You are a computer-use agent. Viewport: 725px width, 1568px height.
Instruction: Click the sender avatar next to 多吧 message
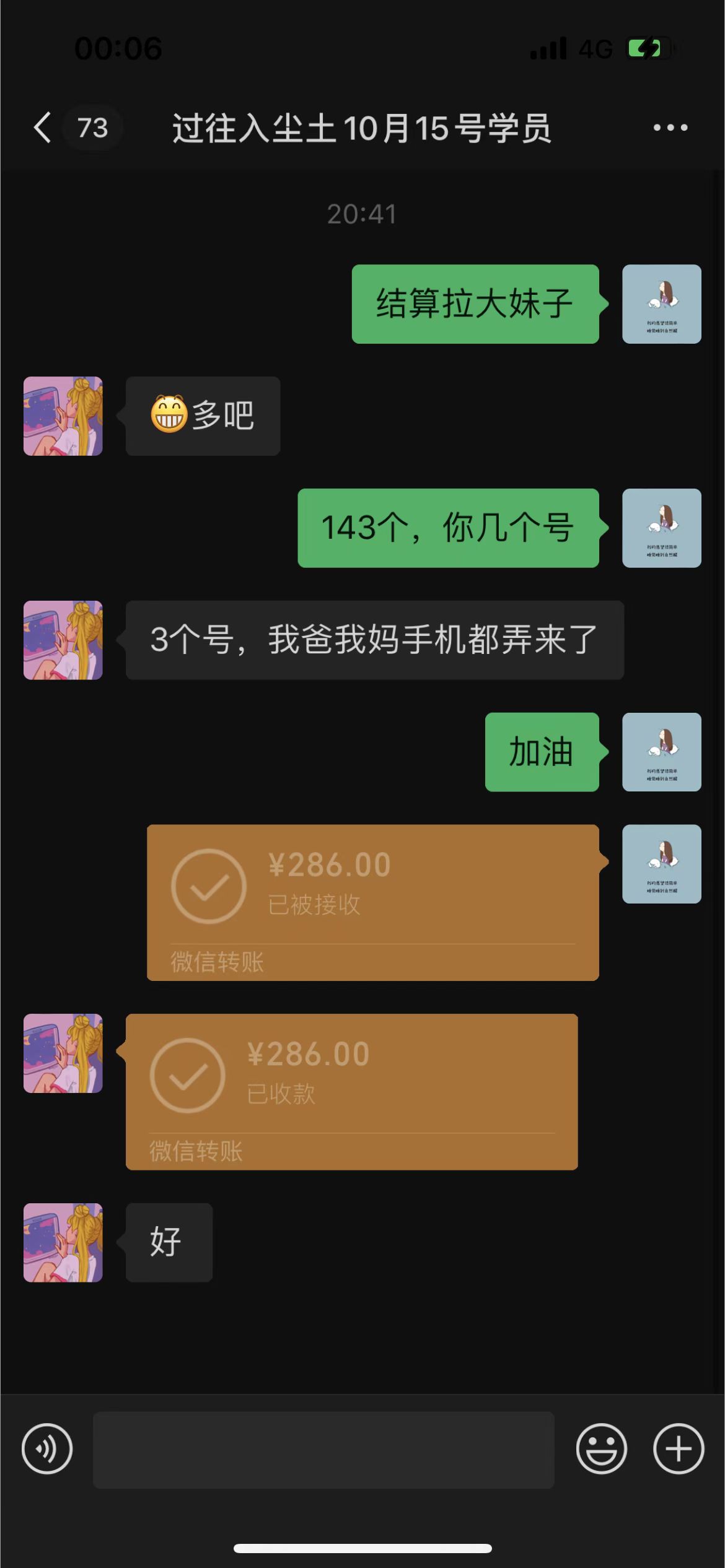(x=63, y=415)
